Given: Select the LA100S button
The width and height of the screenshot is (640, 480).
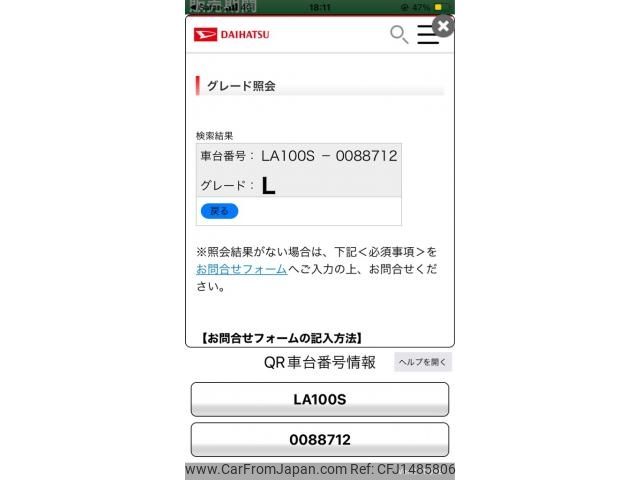Looking at the screenshot, I should coord(319,399).
